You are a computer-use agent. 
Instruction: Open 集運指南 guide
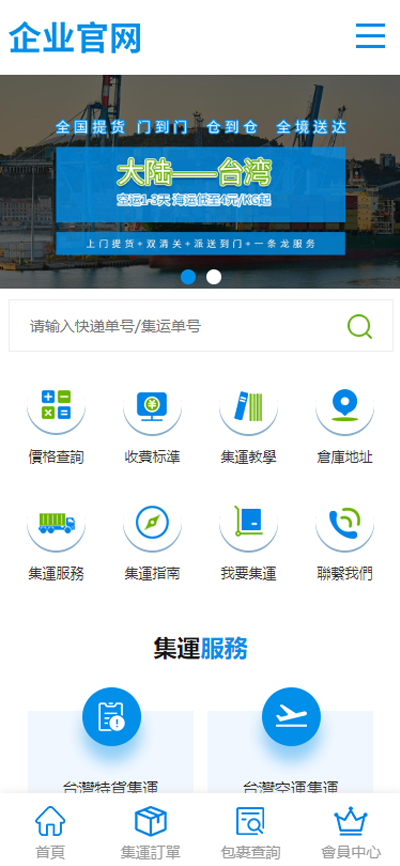[152, 543]
